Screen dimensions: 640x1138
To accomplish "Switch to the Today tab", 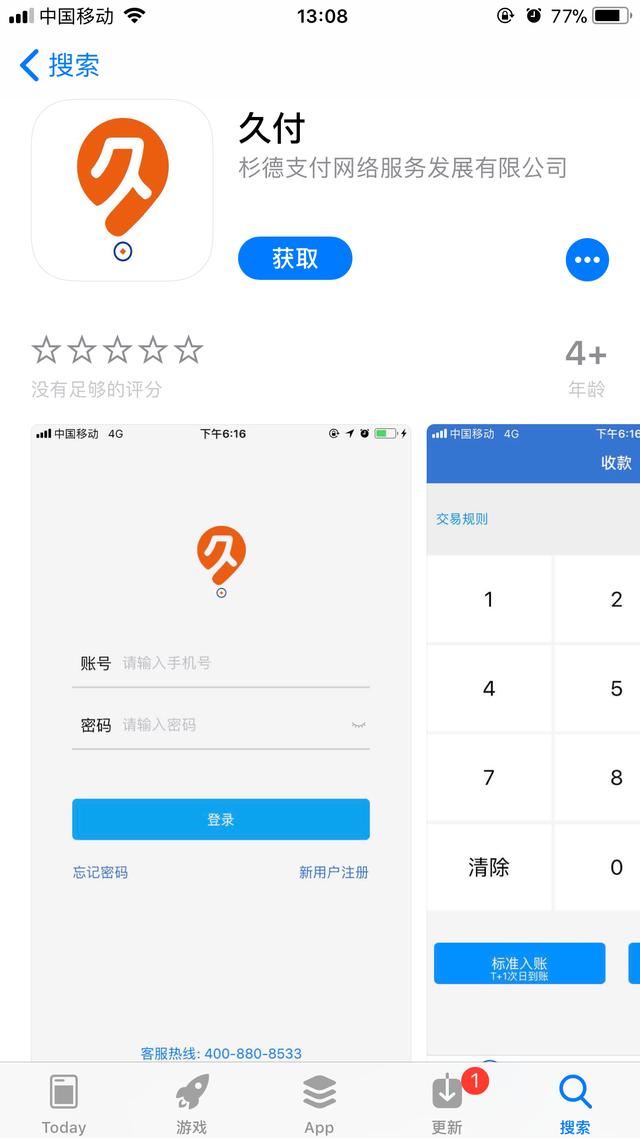I will (64, 1103).
